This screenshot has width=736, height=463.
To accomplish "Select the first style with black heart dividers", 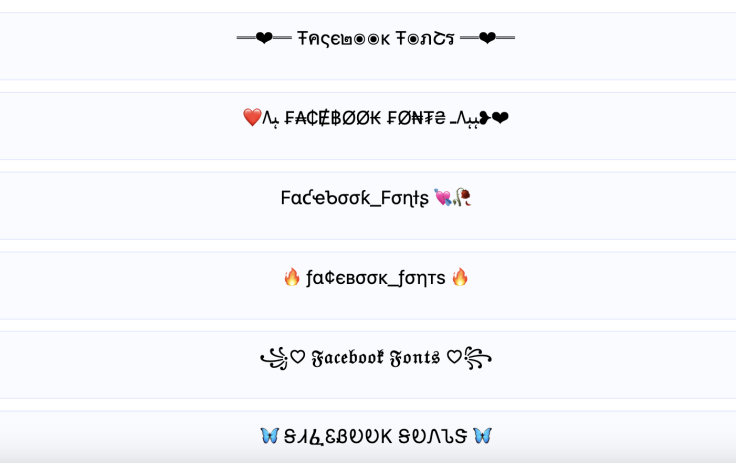I will pyautogui.click(x=375, y=39).
